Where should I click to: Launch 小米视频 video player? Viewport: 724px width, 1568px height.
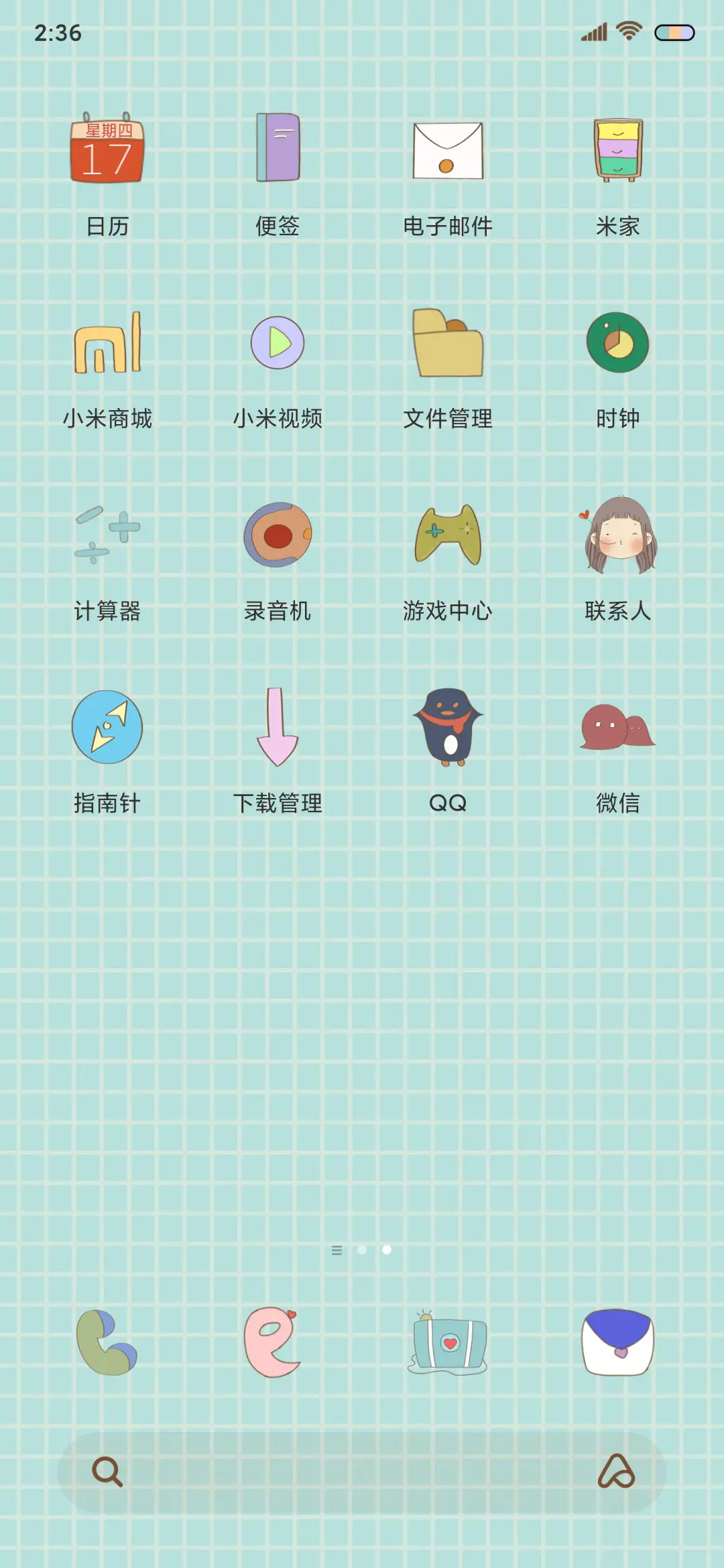click(277, 343)
